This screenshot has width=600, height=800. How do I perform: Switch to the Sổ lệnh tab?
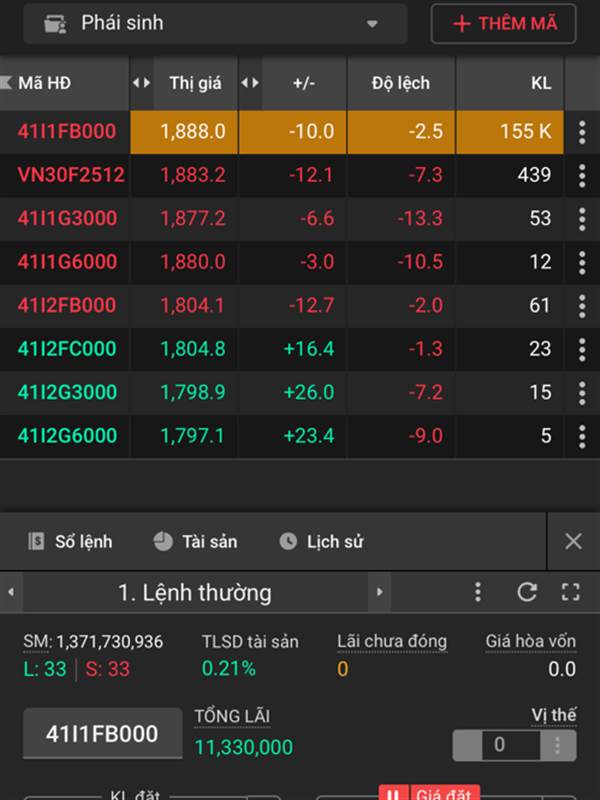coord(70,541)
